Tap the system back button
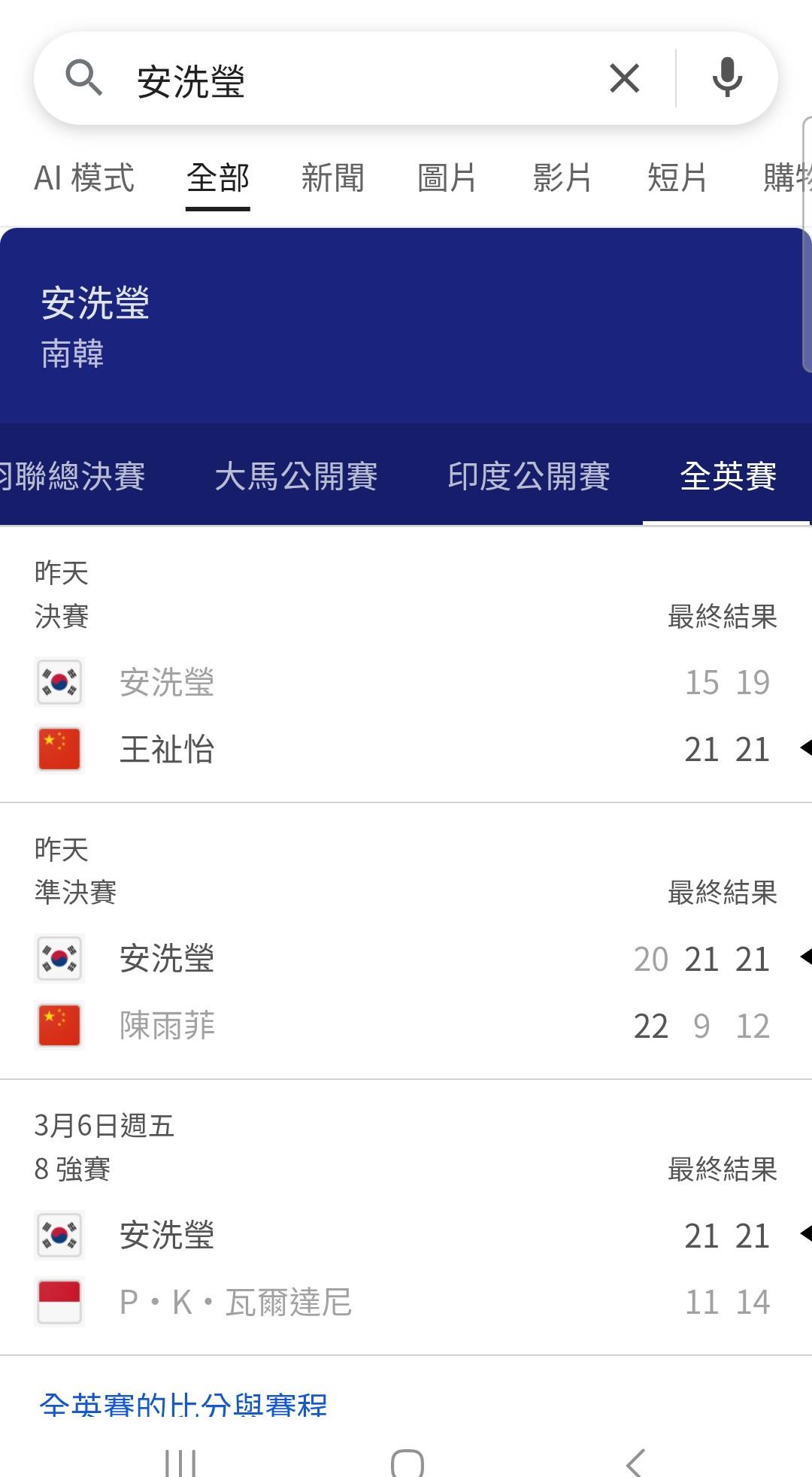 tap(635, 1462)
